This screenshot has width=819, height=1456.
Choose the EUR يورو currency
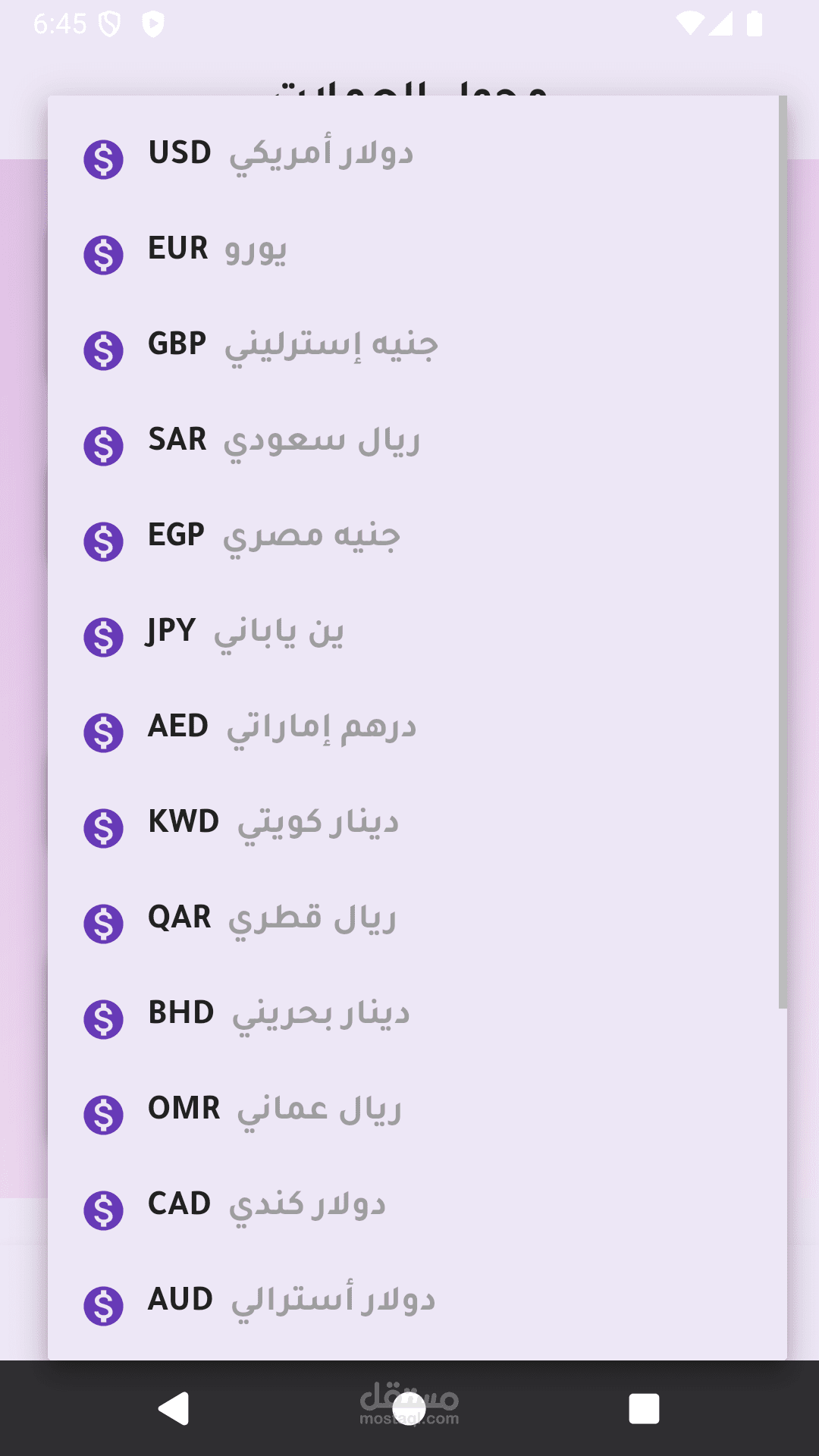(x=413, y=253)
